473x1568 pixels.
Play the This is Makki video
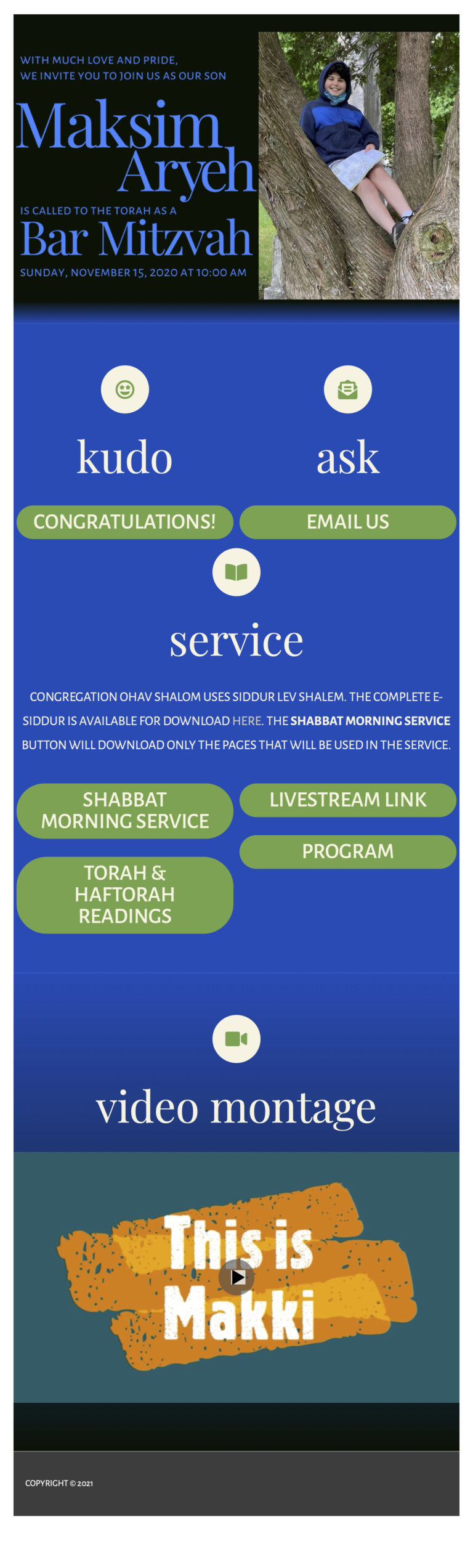coord(236,1277)
